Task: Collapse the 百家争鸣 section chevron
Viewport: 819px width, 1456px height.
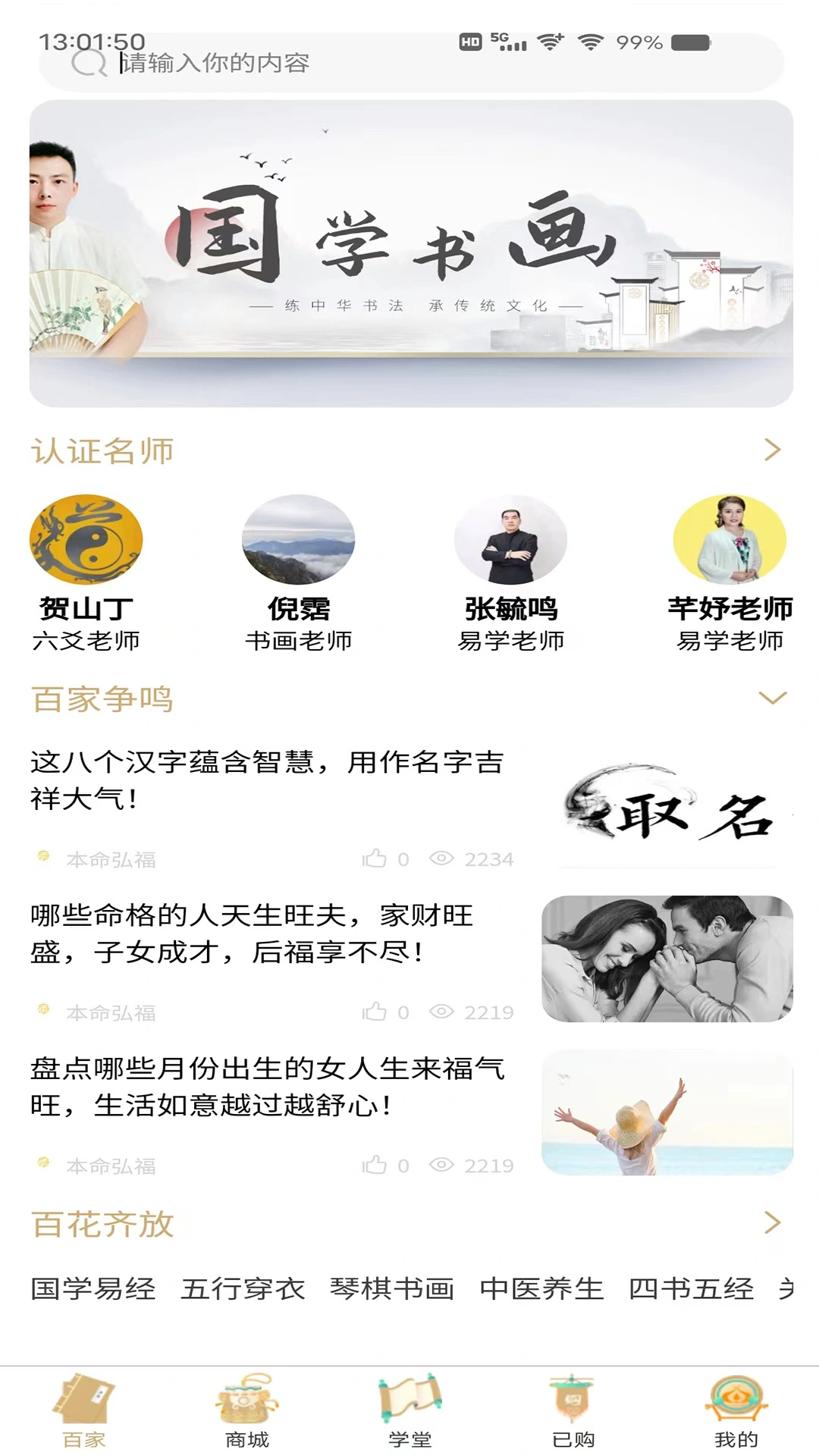Action: [771, 698]
